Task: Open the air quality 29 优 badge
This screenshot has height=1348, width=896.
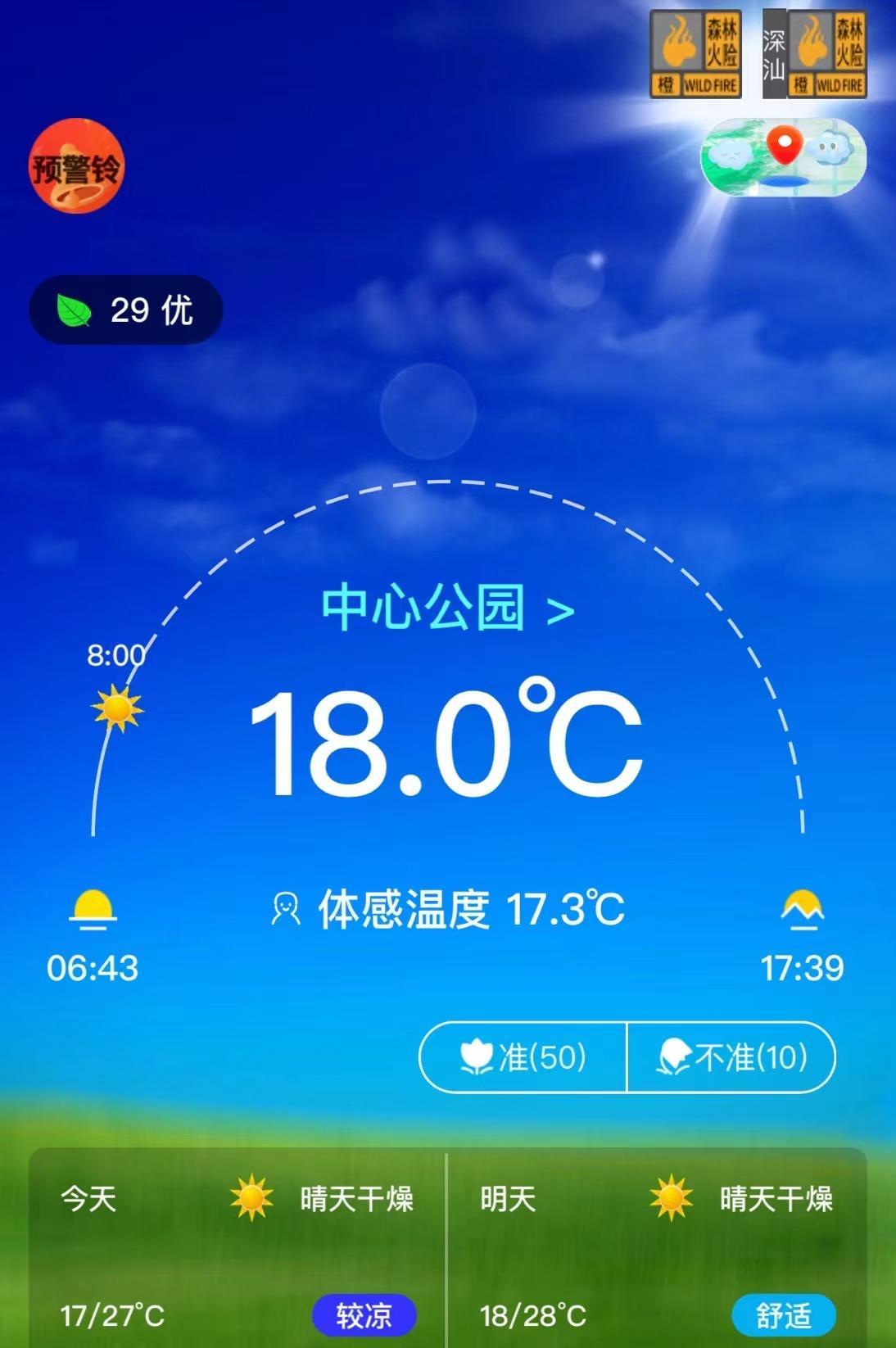Action: click(x=126, y=310)
